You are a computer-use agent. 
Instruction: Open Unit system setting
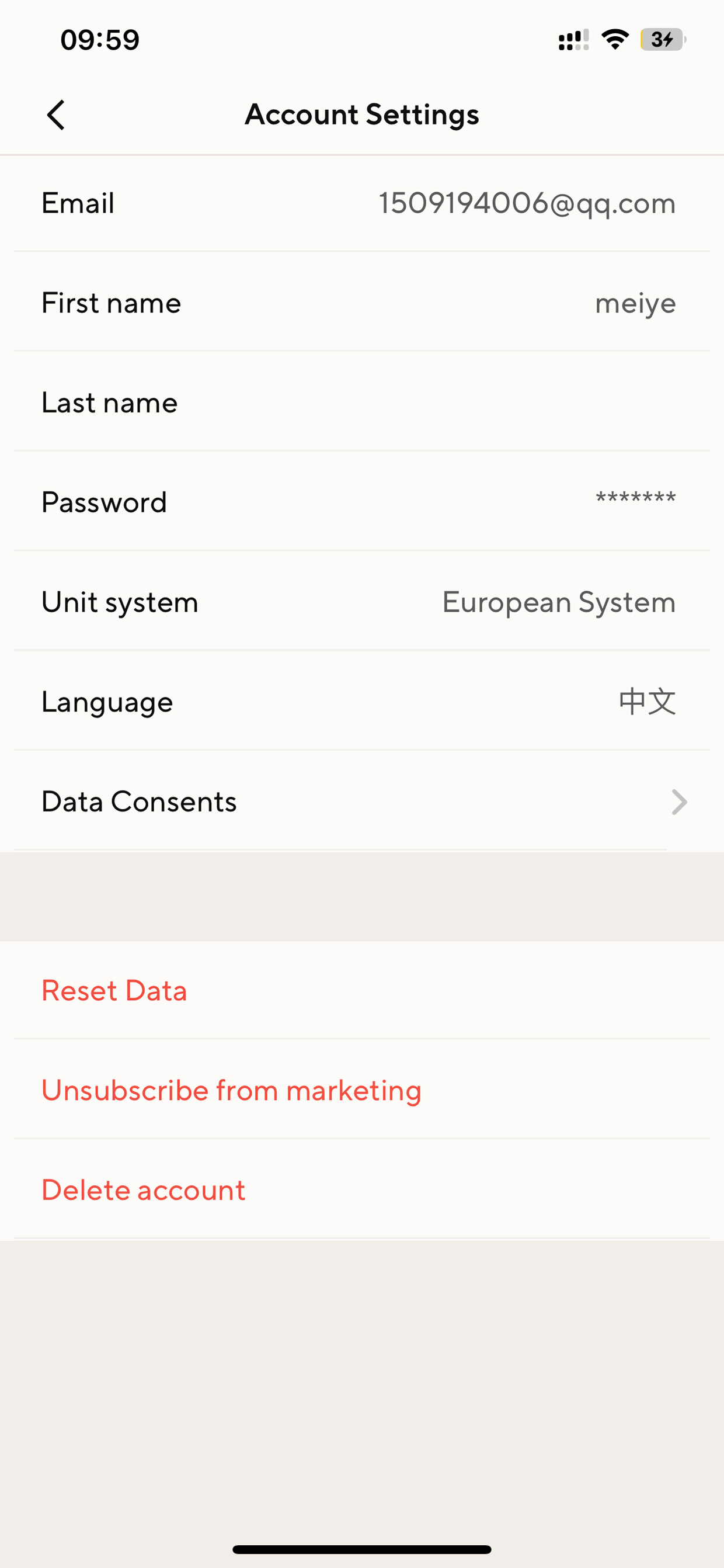362,602
